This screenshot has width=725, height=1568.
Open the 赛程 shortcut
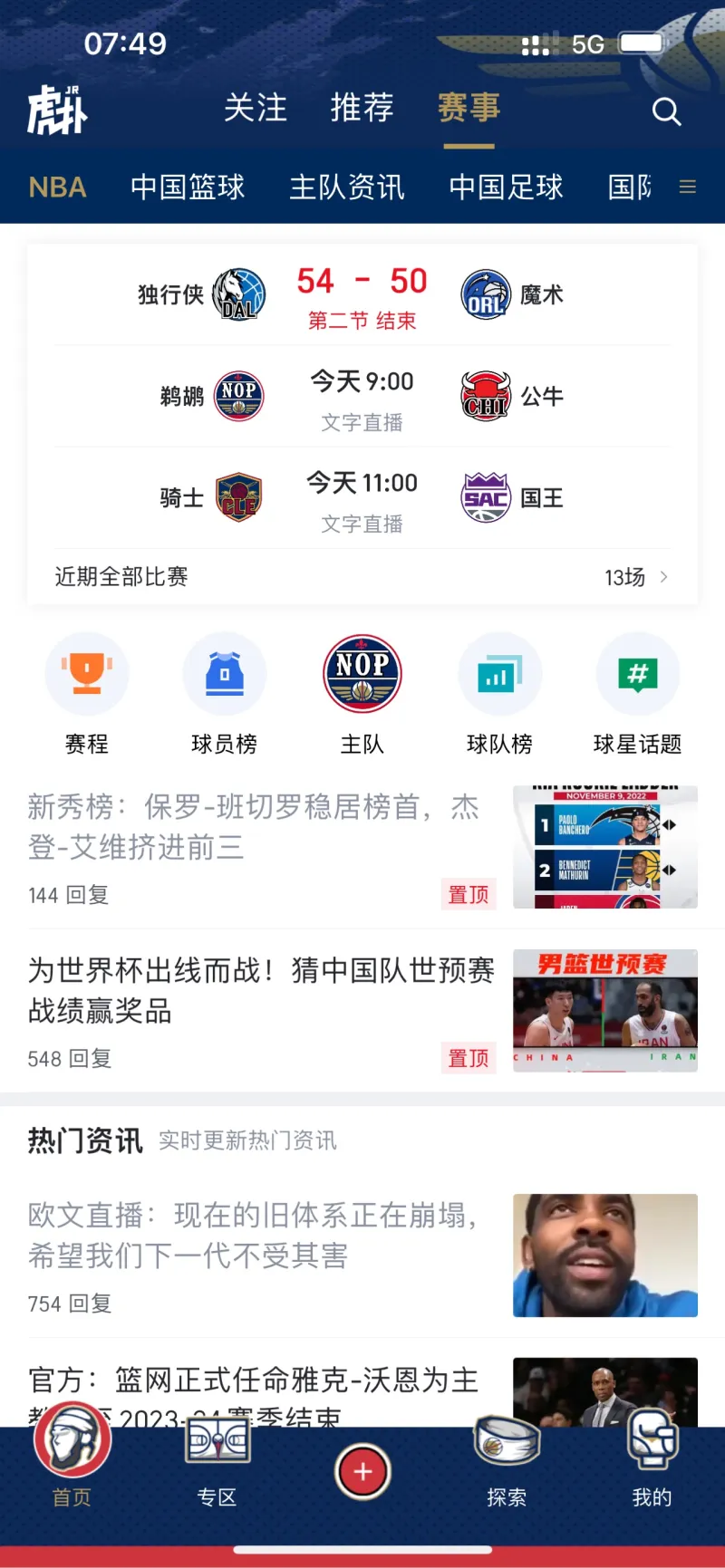87,694
